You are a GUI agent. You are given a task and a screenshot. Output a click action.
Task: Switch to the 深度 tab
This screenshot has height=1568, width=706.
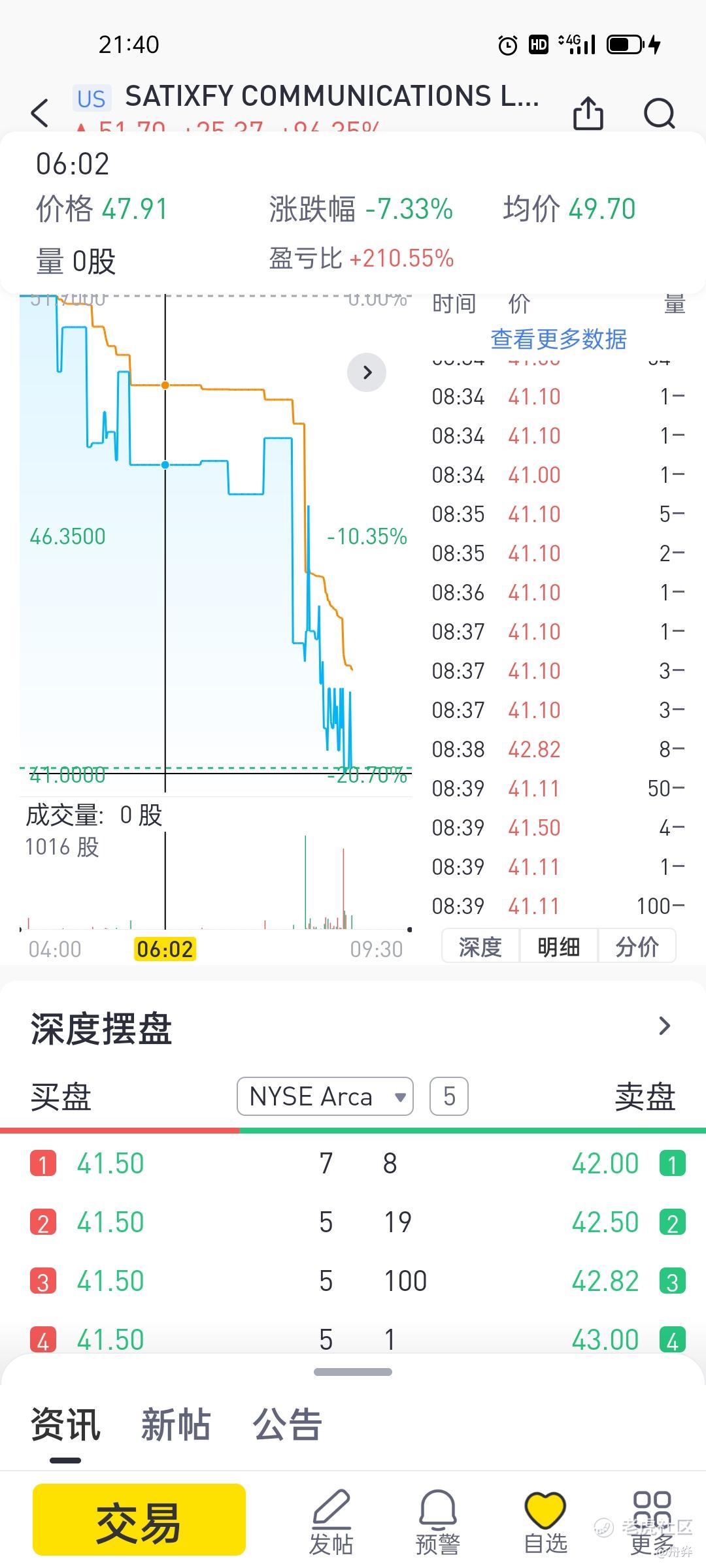coord(480,946)
